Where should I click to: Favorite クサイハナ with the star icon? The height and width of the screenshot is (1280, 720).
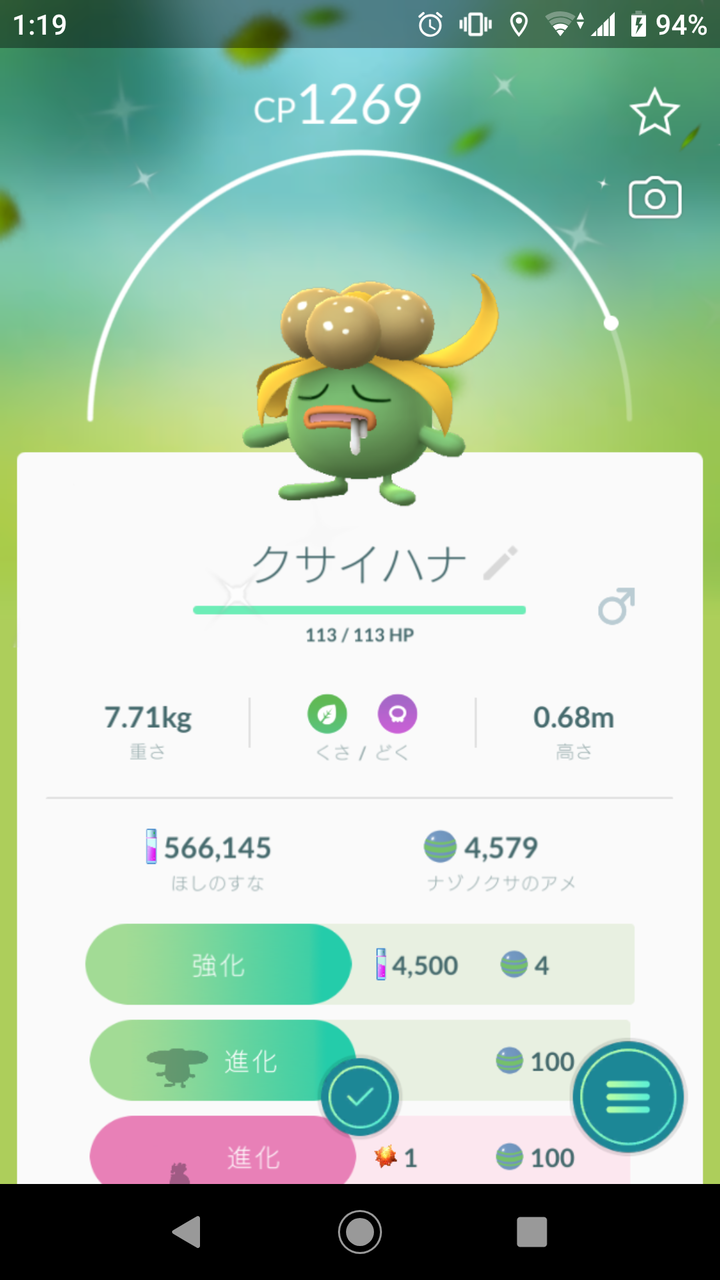pos(655,112)
